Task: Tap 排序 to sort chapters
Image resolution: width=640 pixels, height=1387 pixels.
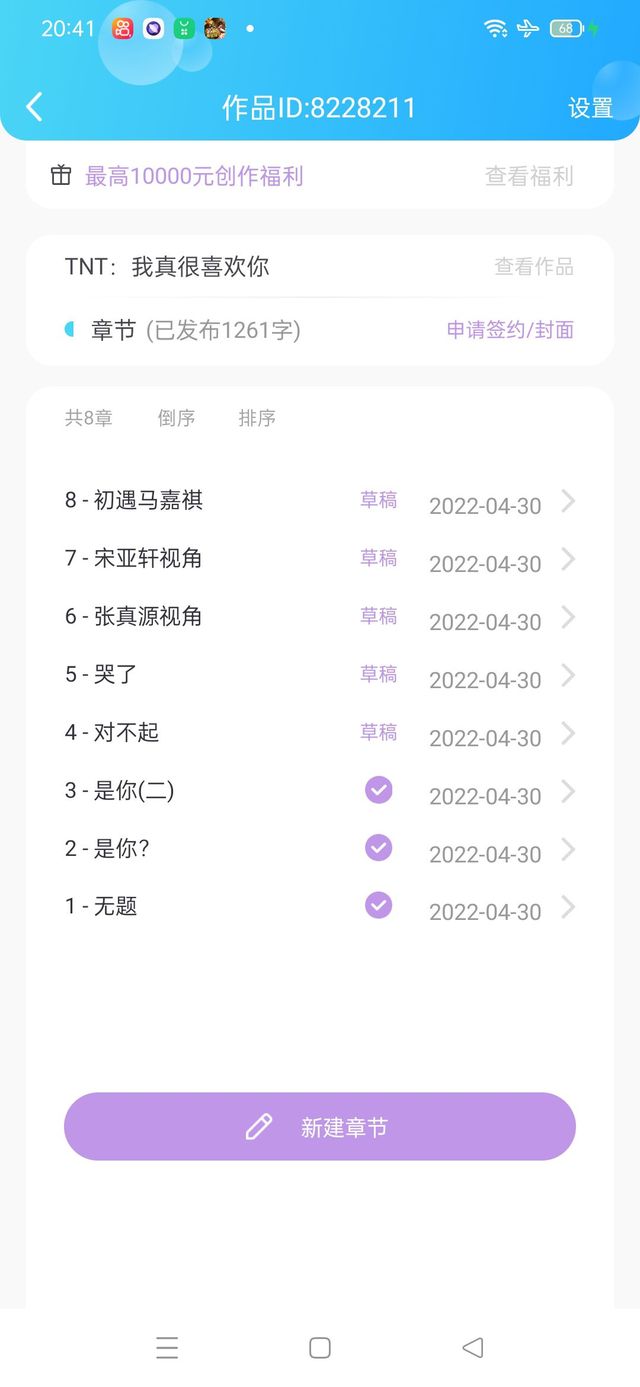Action: 257,418
